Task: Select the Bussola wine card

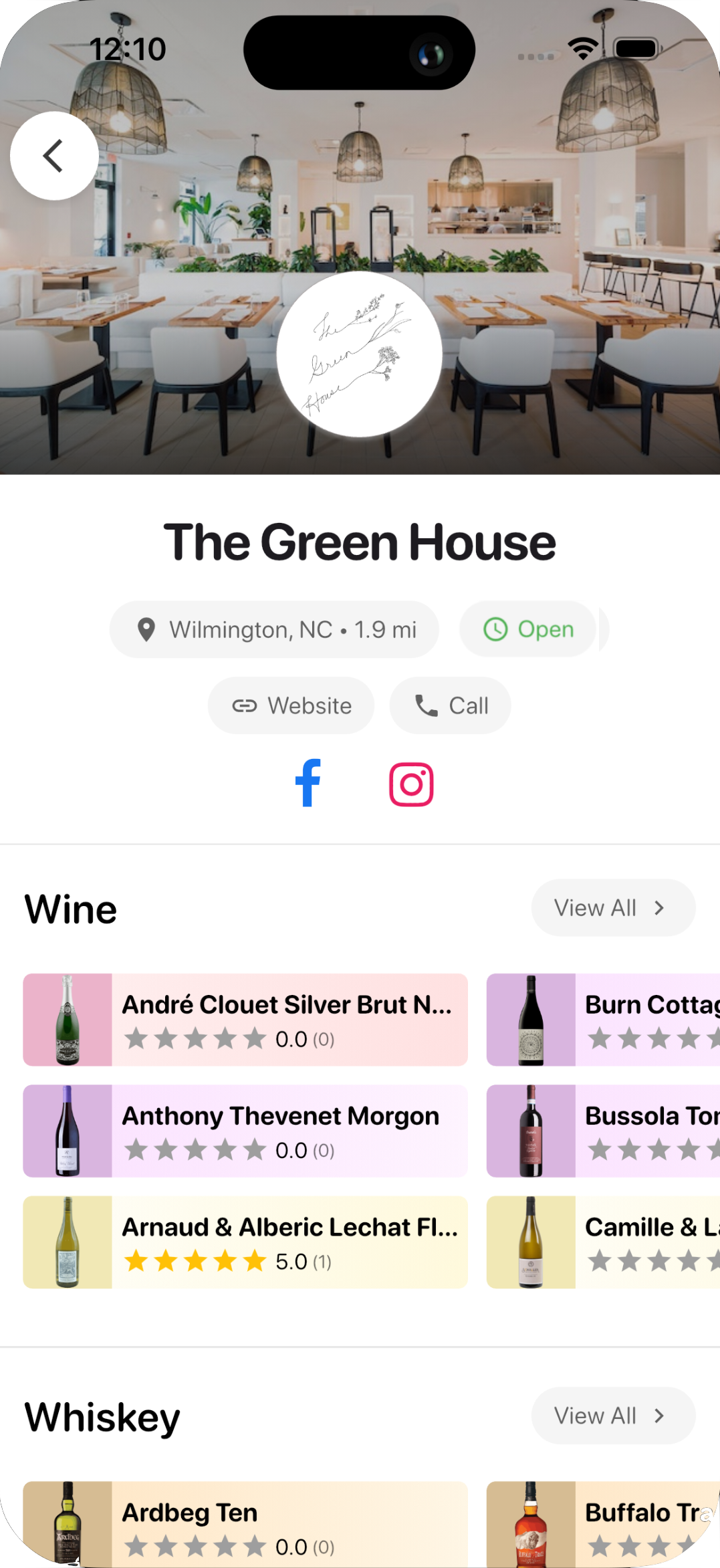Action: (x=603, y=1131)
